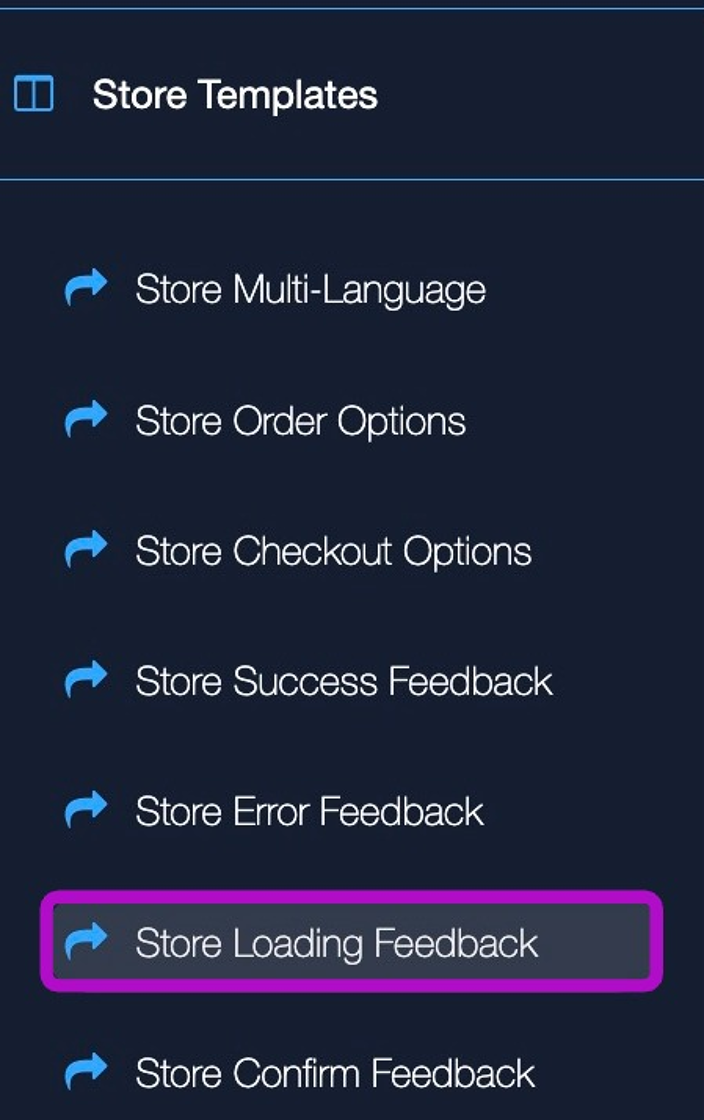The image size is (704, 1120).
Task: Go to Store Order Options
Action: (x=300, y=421)
